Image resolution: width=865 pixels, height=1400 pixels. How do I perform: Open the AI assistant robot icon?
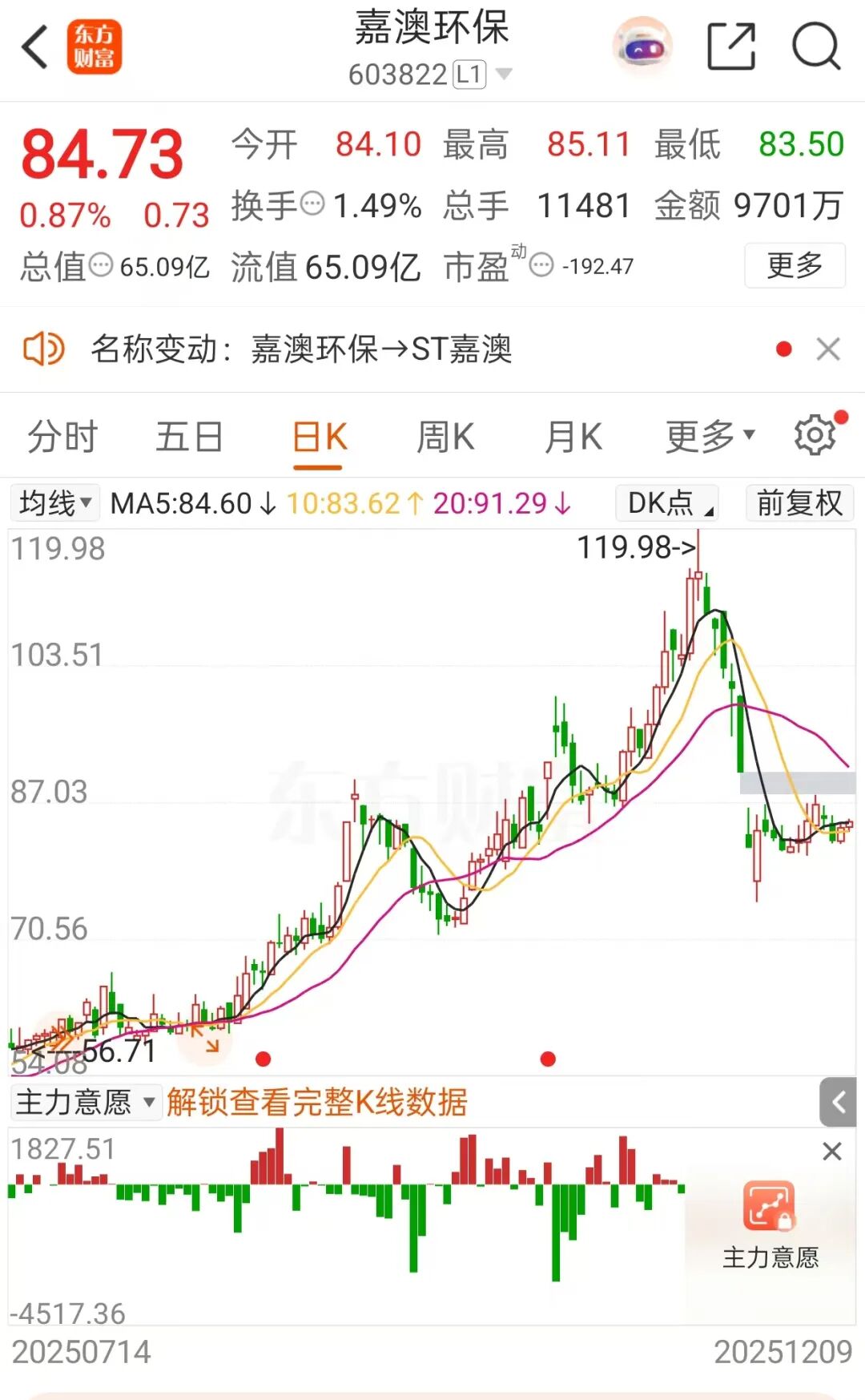click(x=642, y=46)
